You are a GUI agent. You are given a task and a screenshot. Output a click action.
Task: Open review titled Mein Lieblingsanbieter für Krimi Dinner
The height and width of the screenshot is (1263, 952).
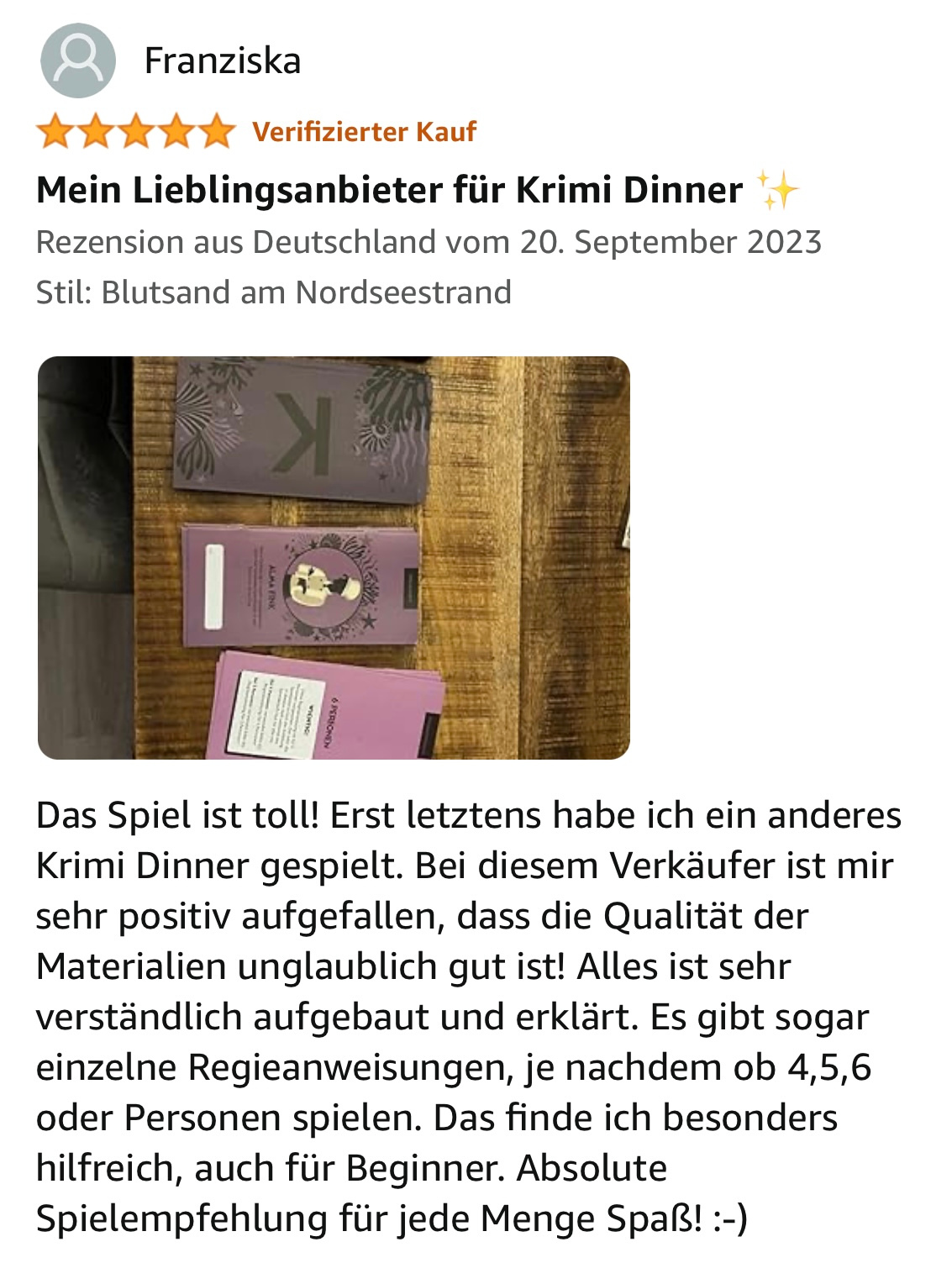click(390, 190)
